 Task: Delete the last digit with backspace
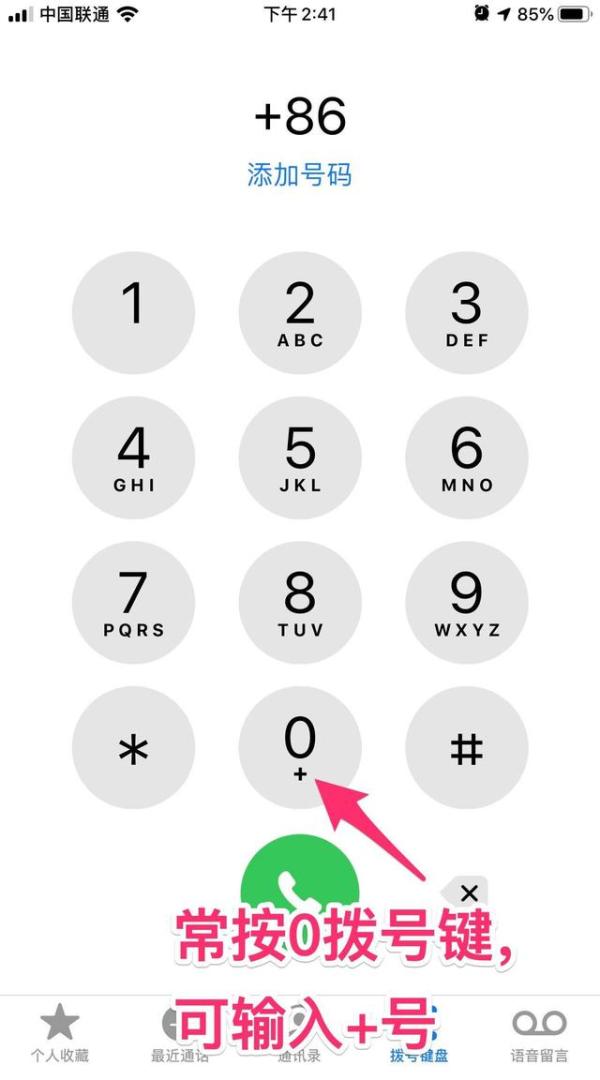point(466,893)
